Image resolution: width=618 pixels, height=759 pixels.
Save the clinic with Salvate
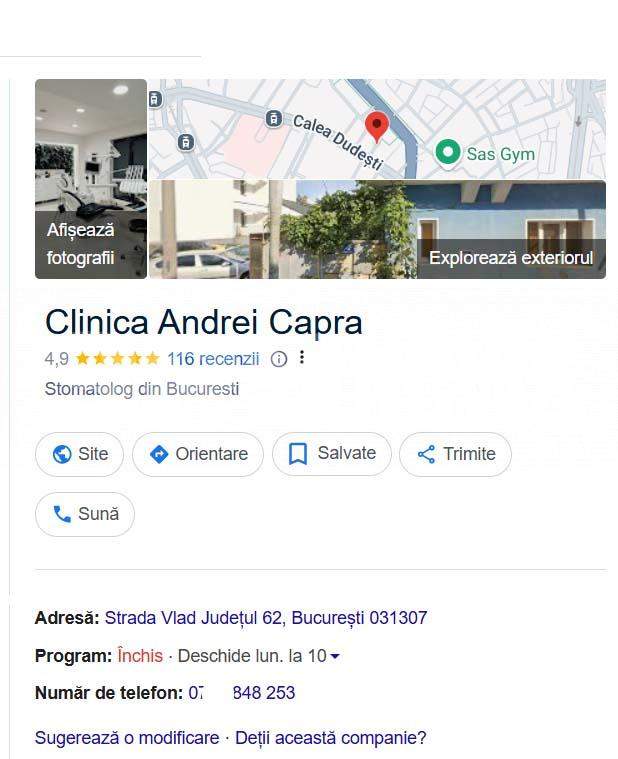pos(332,454)
